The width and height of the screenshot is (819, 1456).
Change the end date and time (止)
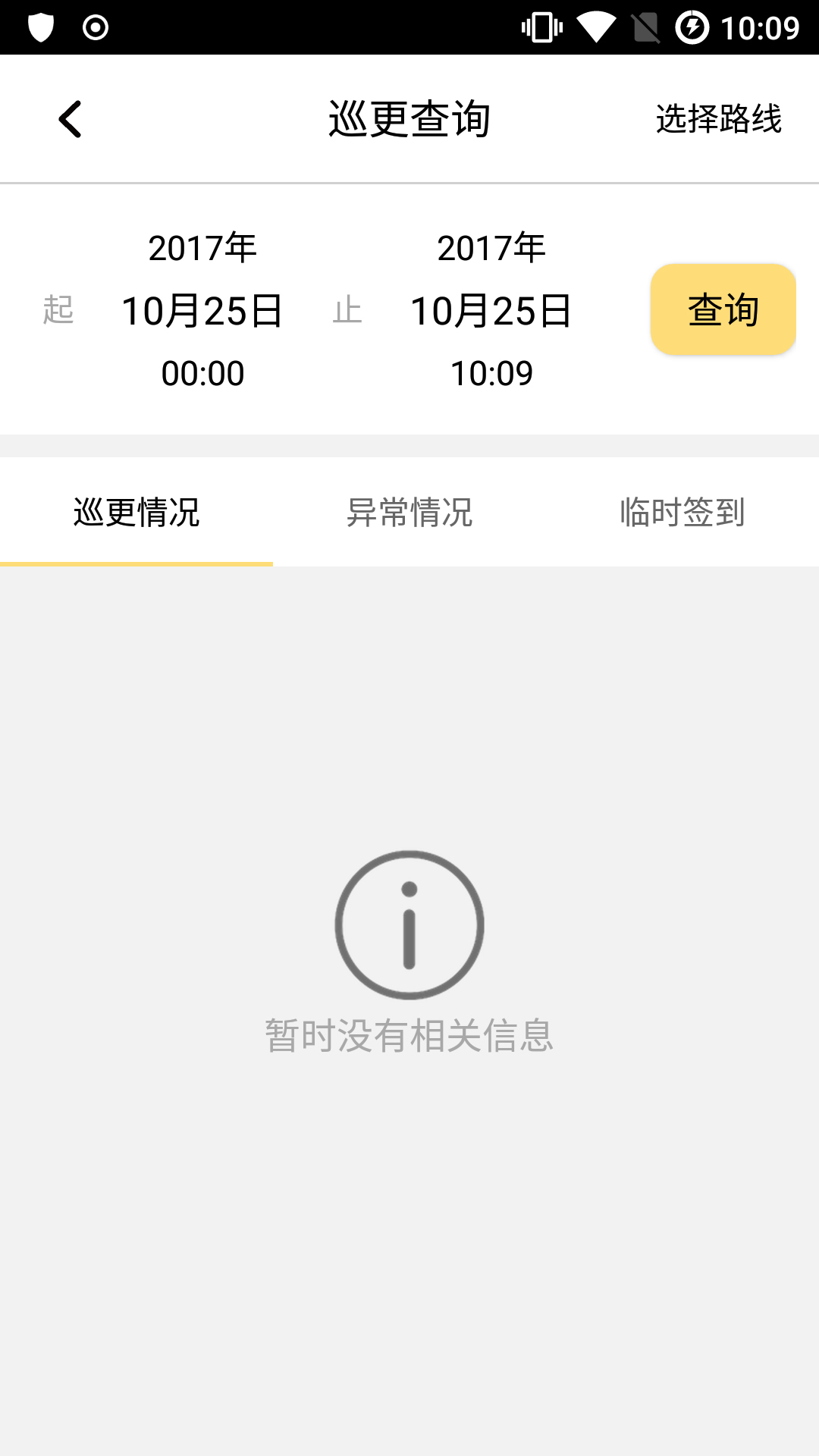[x=491, y=310]
